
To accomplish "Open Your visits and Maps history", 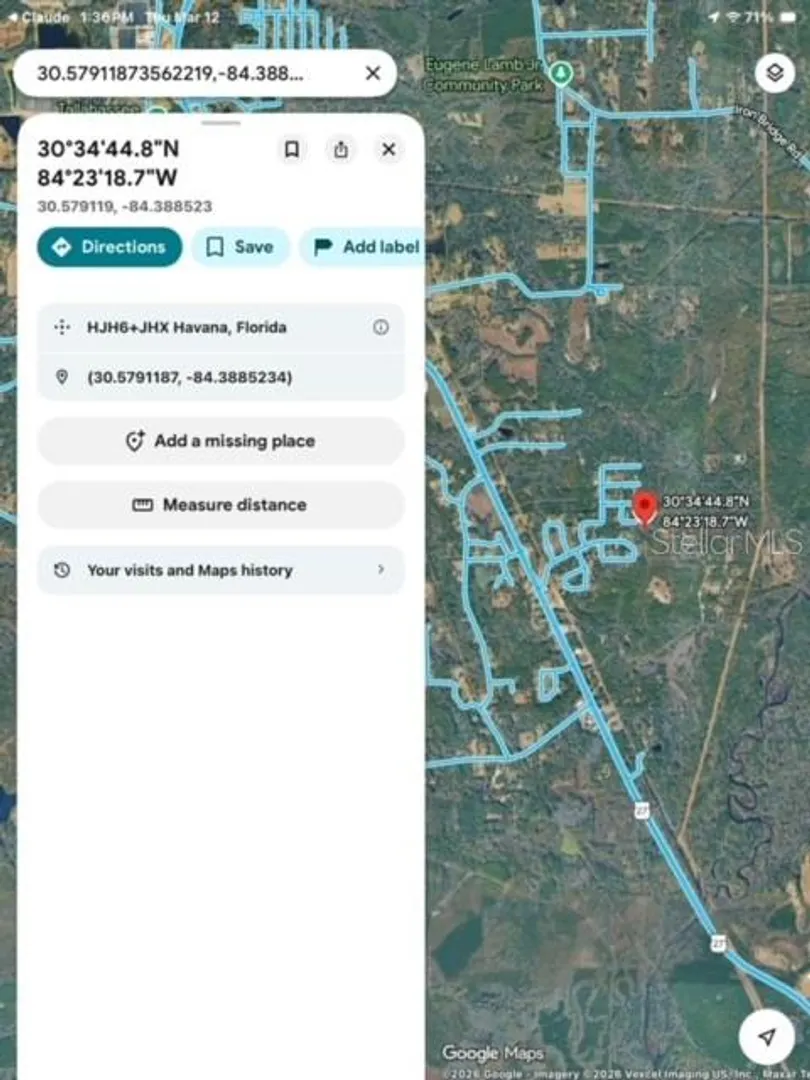I will tap(220, 570).
